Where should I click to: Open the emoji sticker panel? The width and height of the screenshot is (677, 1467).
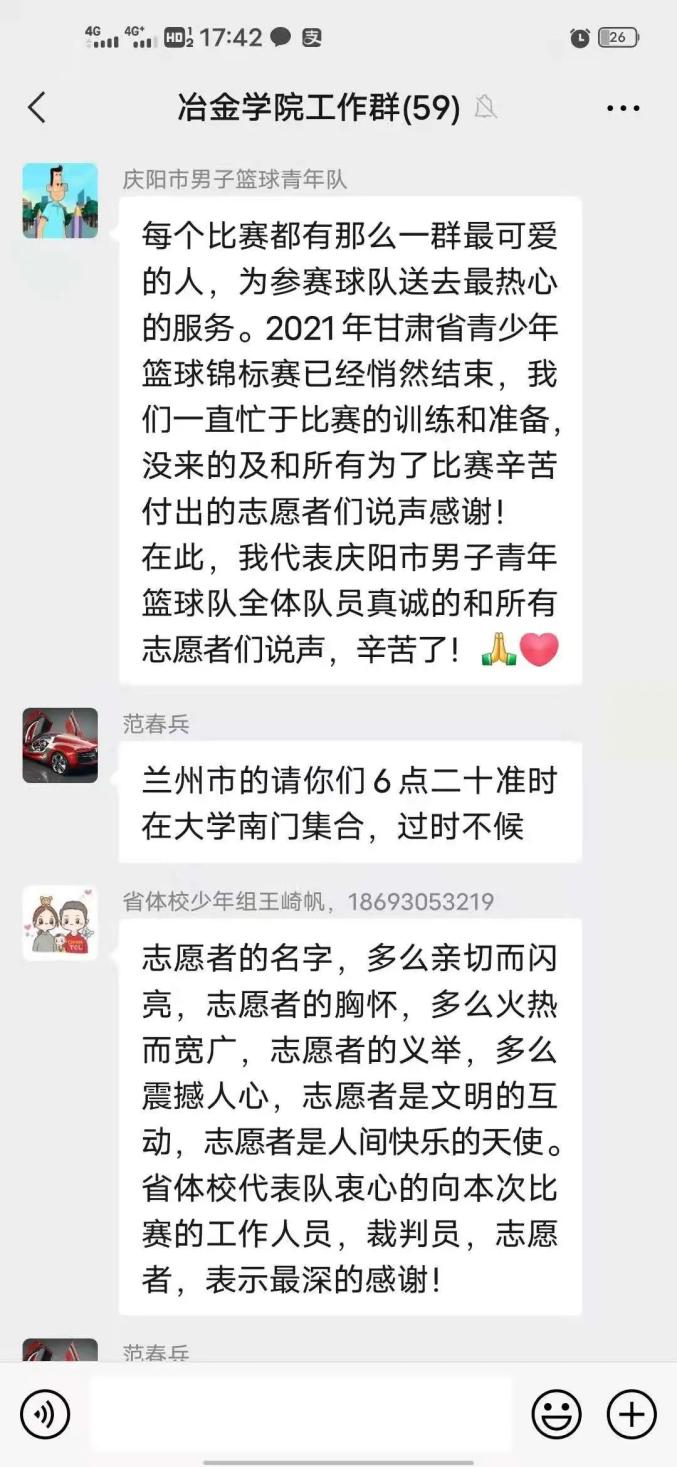556,1414
